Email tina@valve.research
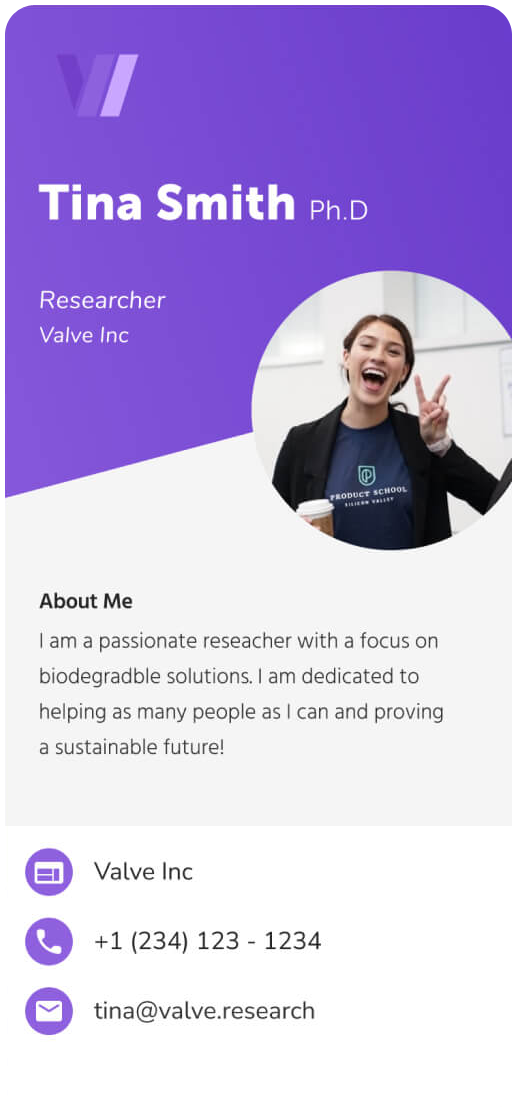The image size is (517, 1118). (x=258, y=1010)
